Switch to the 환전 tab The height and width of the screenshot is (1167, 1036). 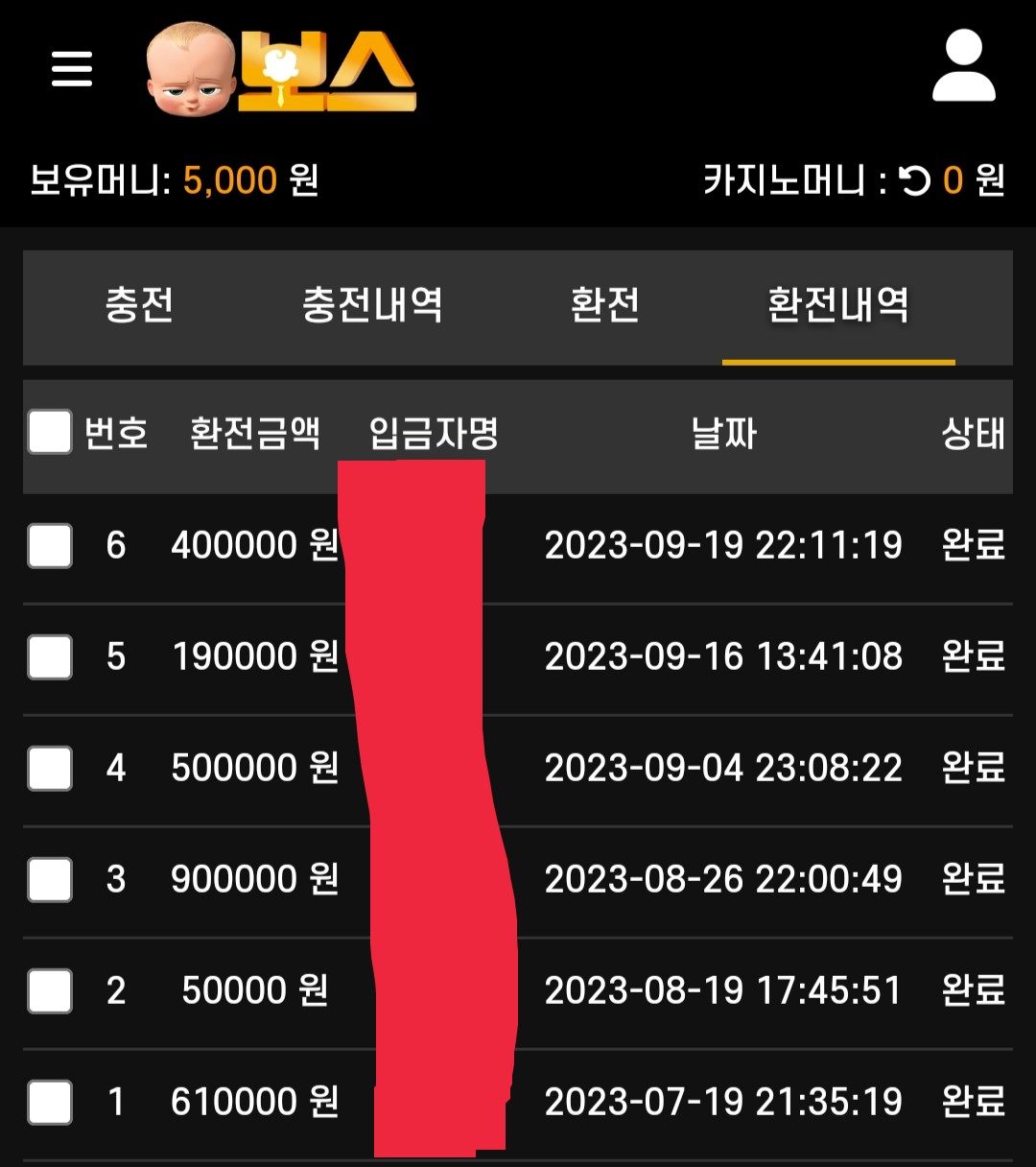[x=604, y=305]
